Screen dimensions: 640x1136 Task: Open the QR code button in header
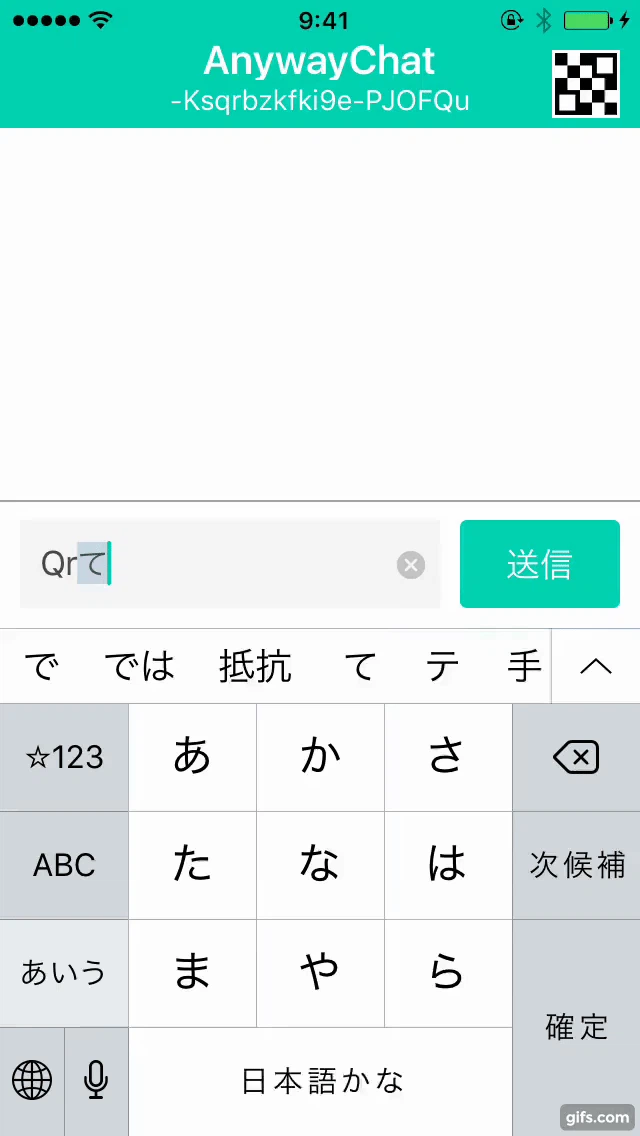tap(585, 83)
